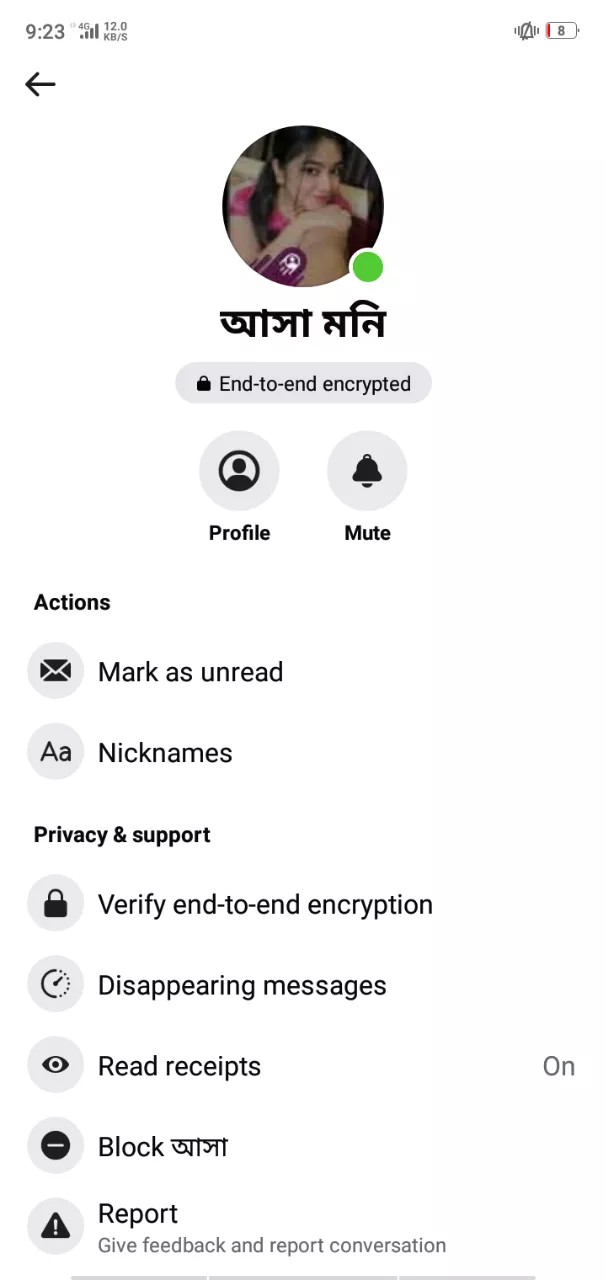Open Nicknames settings
The height and width of the screenshot is (1280, 606).
click(x=165, y=753)
